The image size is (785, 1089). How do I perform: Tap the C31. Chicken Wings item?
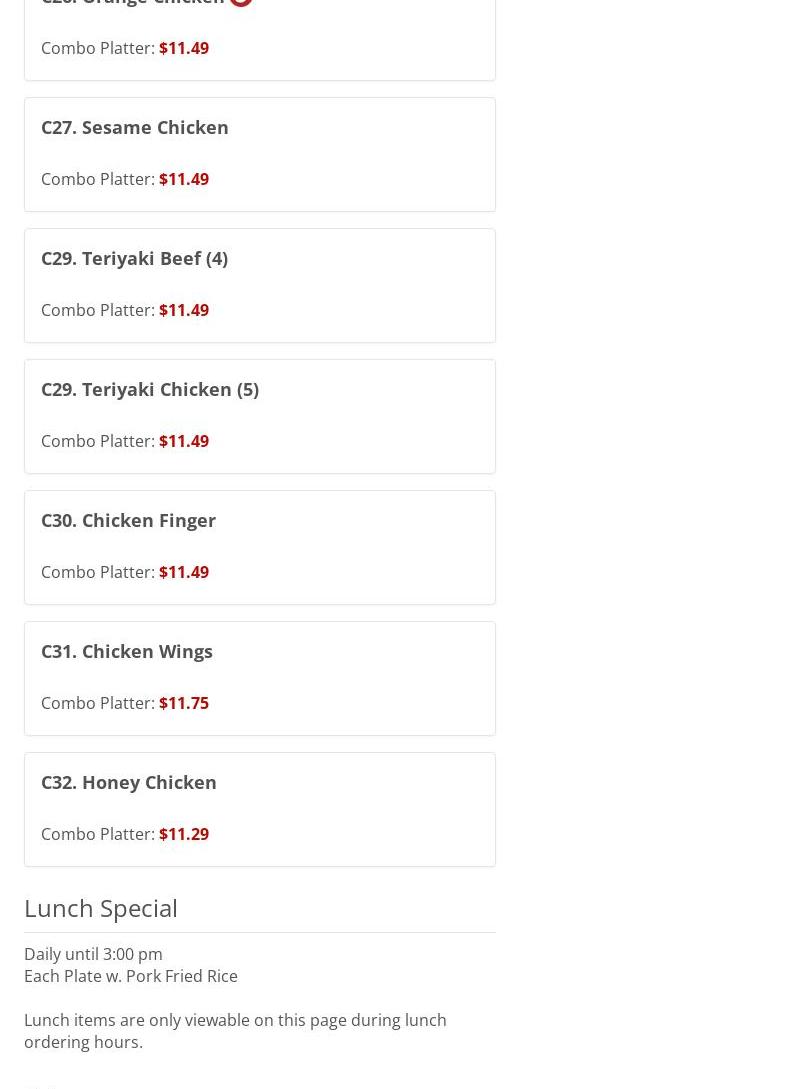[x=259, y=678]
